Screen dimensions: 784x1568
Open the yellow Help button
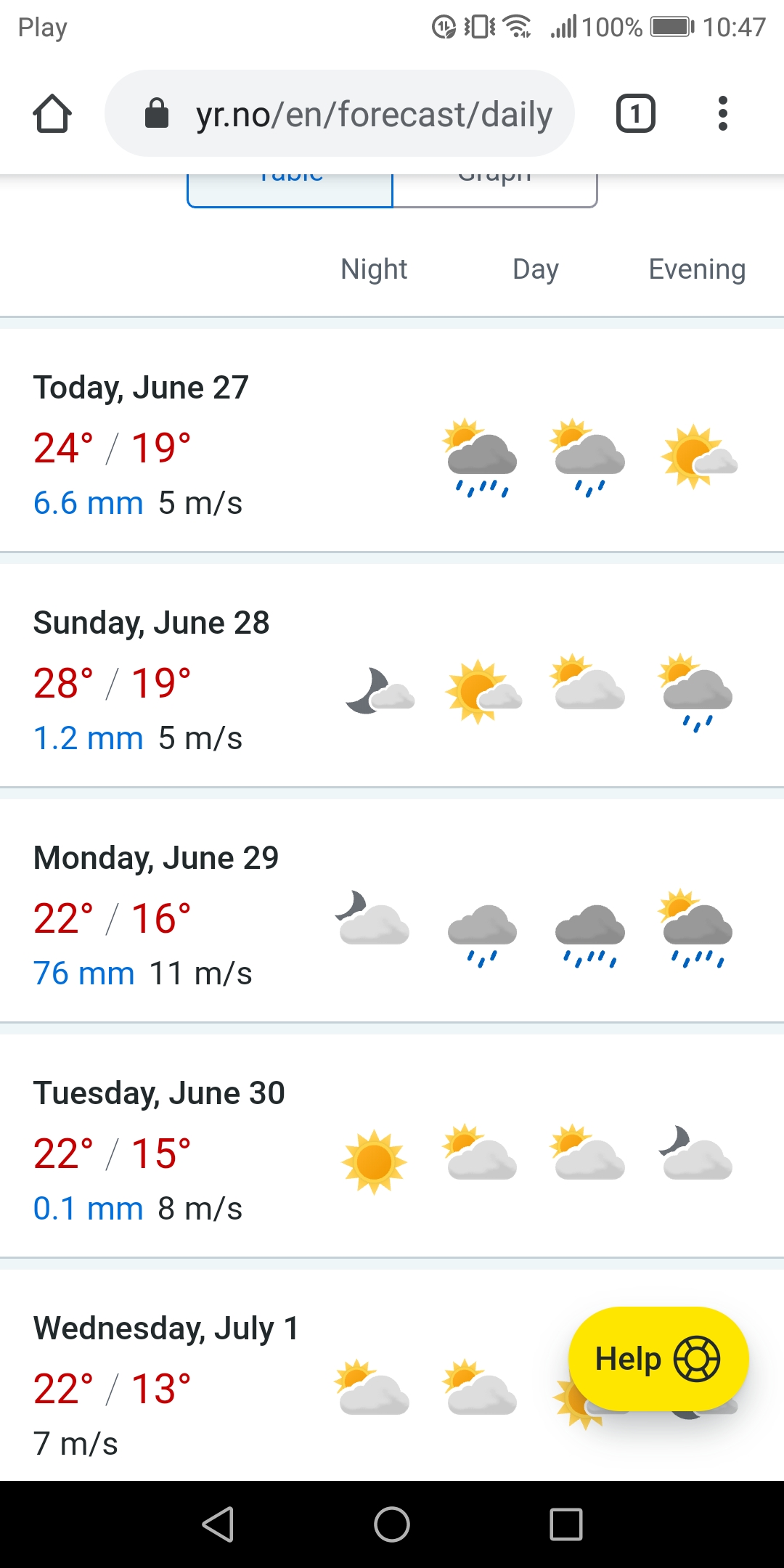(x=657, y=1359)
